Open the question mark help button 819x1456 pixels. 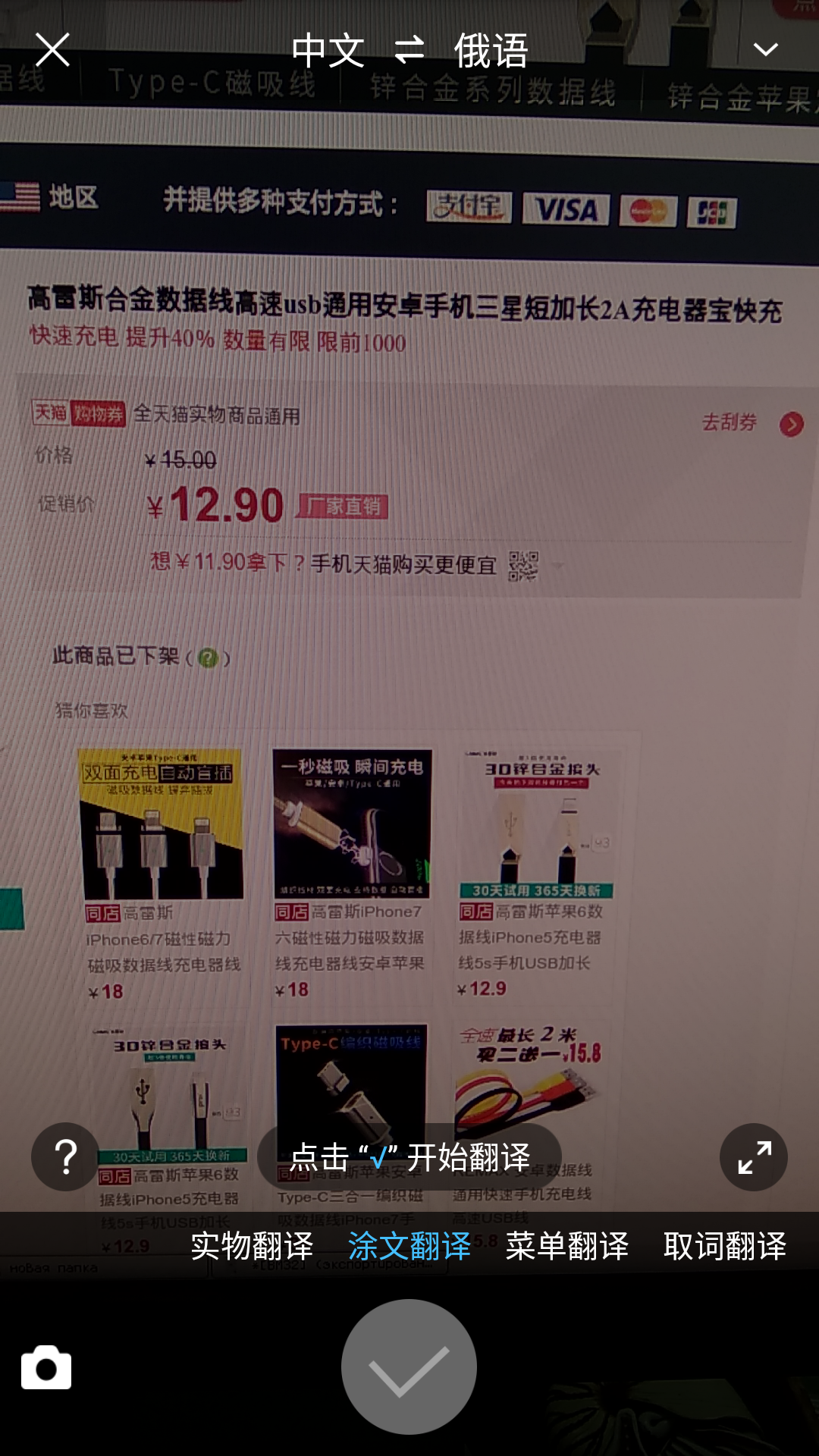65,1157
